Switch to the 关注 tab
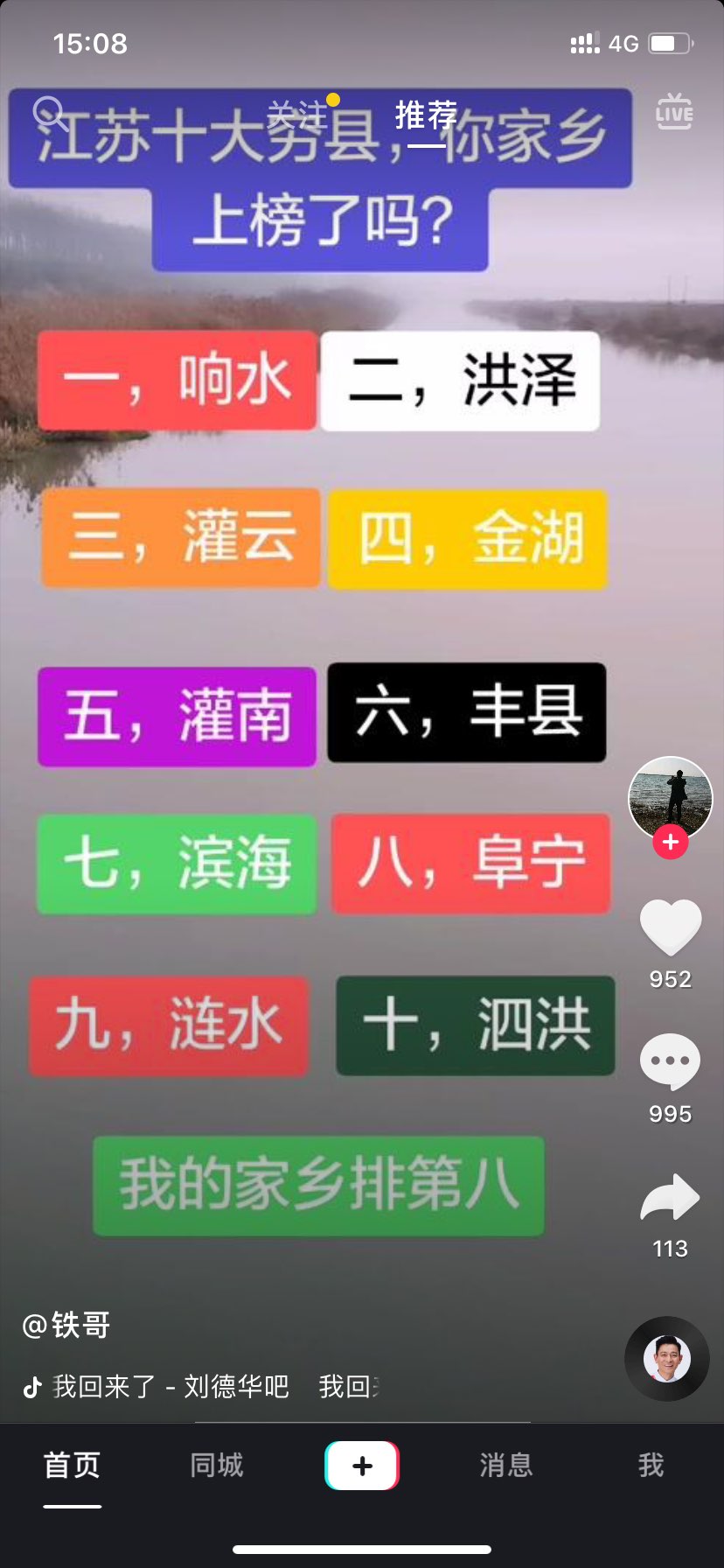 tap(296, 115)
